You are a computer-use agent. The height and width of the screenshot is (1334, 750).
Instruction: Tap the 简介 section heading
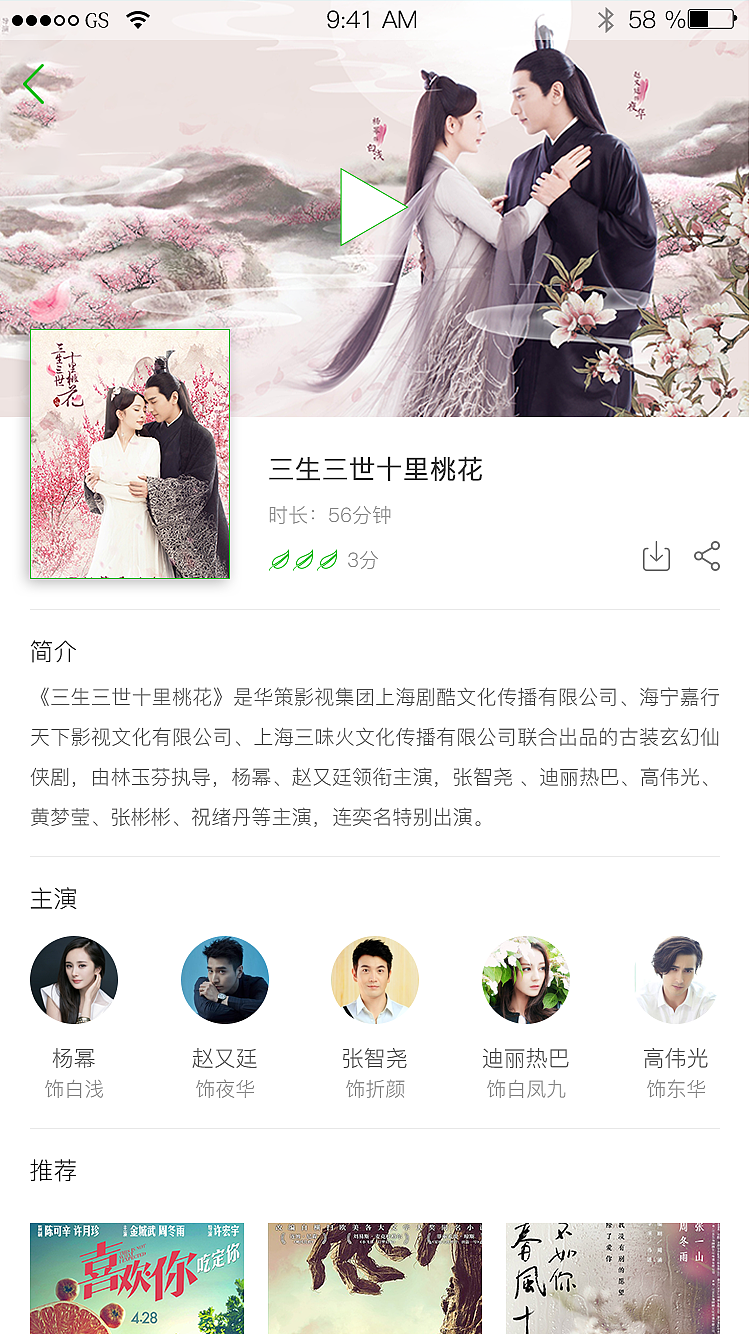pos(51,651)
